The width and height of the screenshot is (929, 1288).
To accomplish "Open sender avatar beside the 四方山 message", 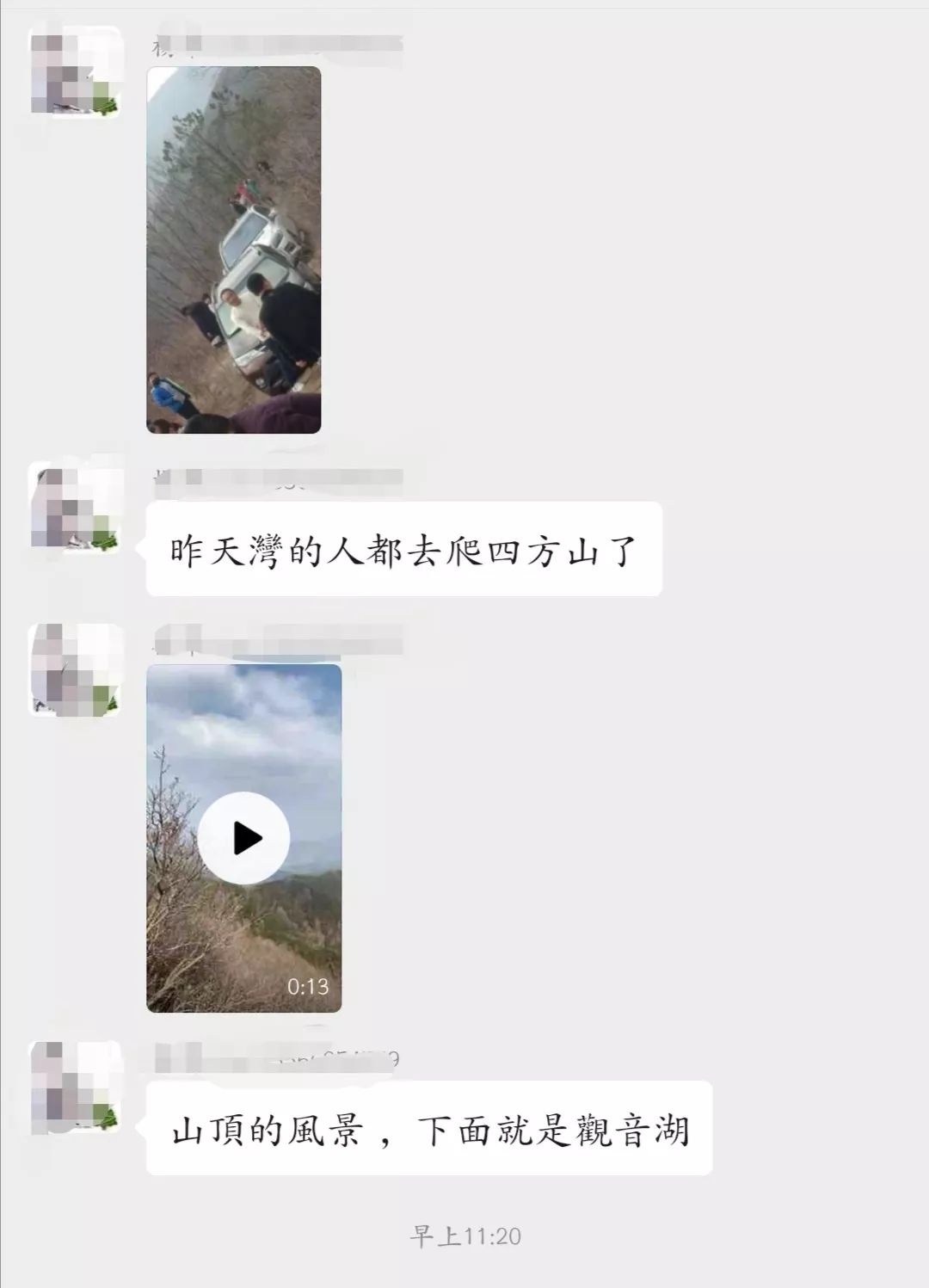I will (76, 508).
